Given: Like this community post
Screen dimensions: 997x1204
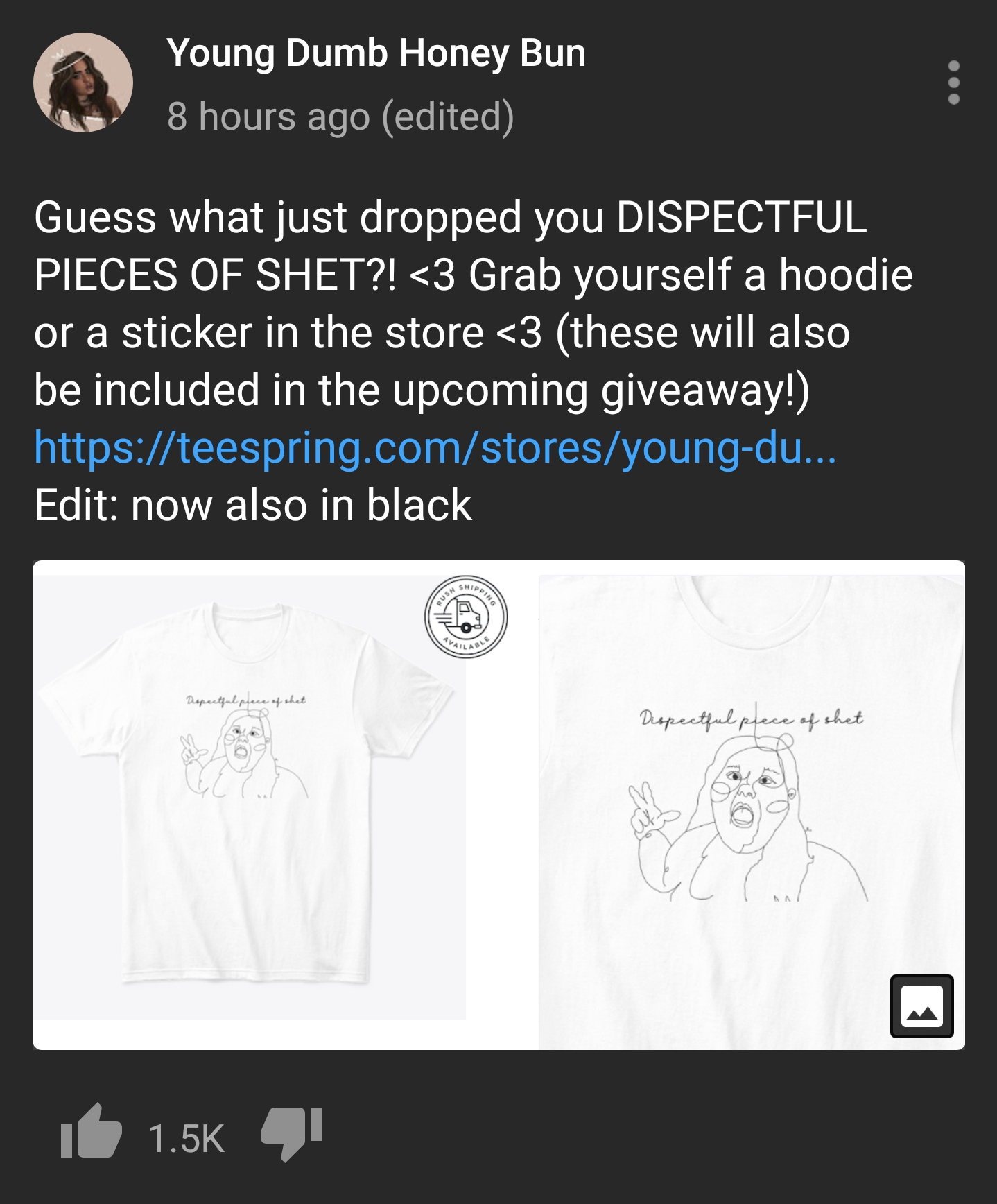Looking at the screenshot, I should [92, 1131].
